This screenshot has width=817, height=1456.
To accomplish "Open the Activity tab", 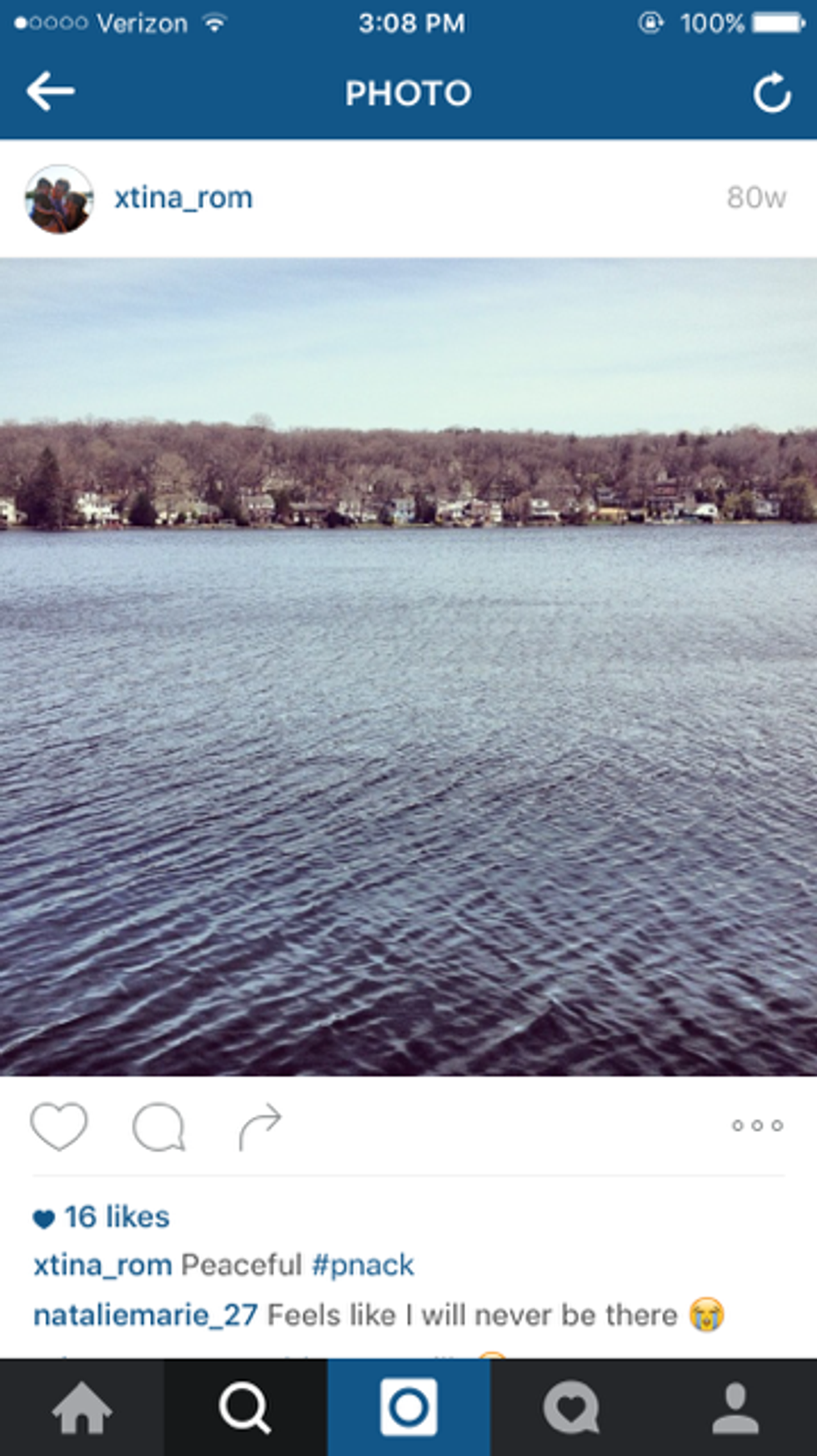I will coord(572,1408).
